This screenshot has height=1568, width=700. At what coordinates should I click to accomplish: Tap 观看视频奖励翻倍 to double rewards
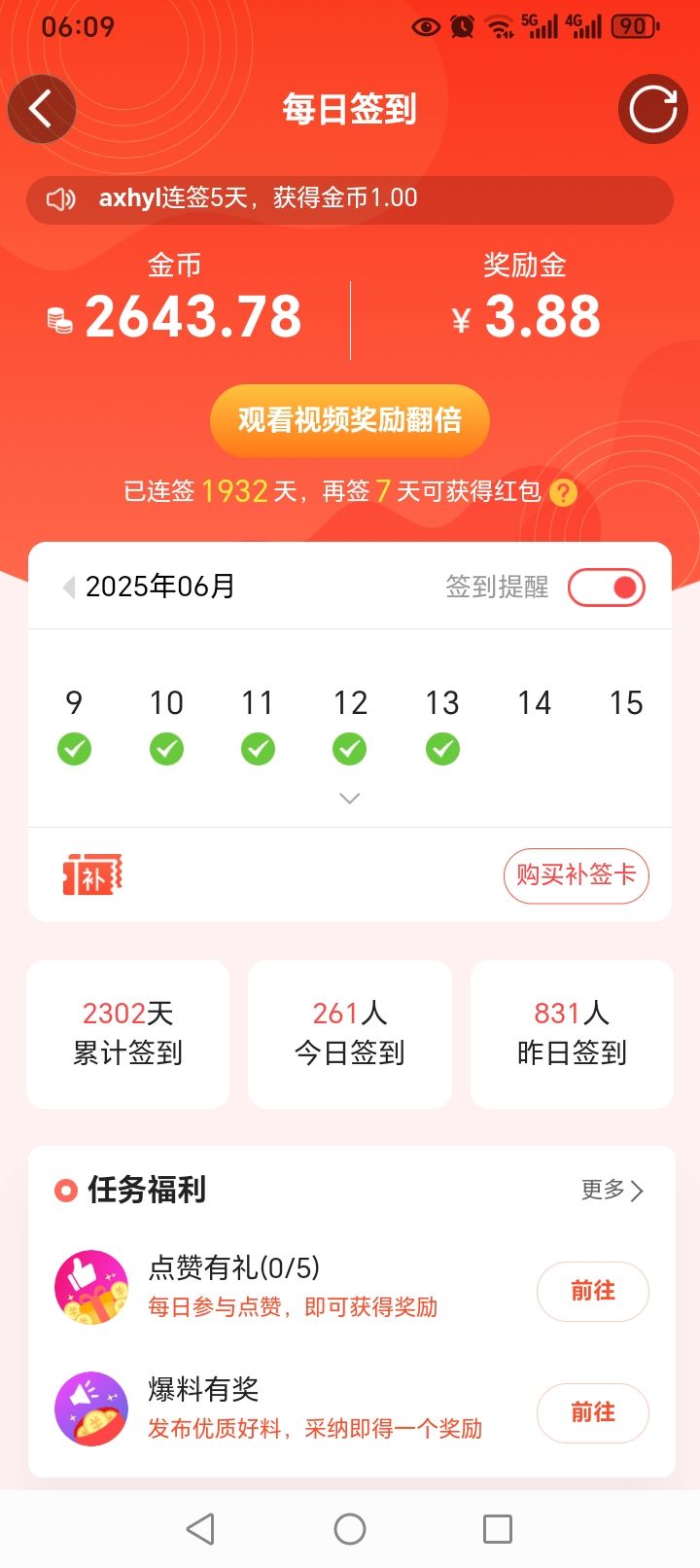(x=350, y=420)
